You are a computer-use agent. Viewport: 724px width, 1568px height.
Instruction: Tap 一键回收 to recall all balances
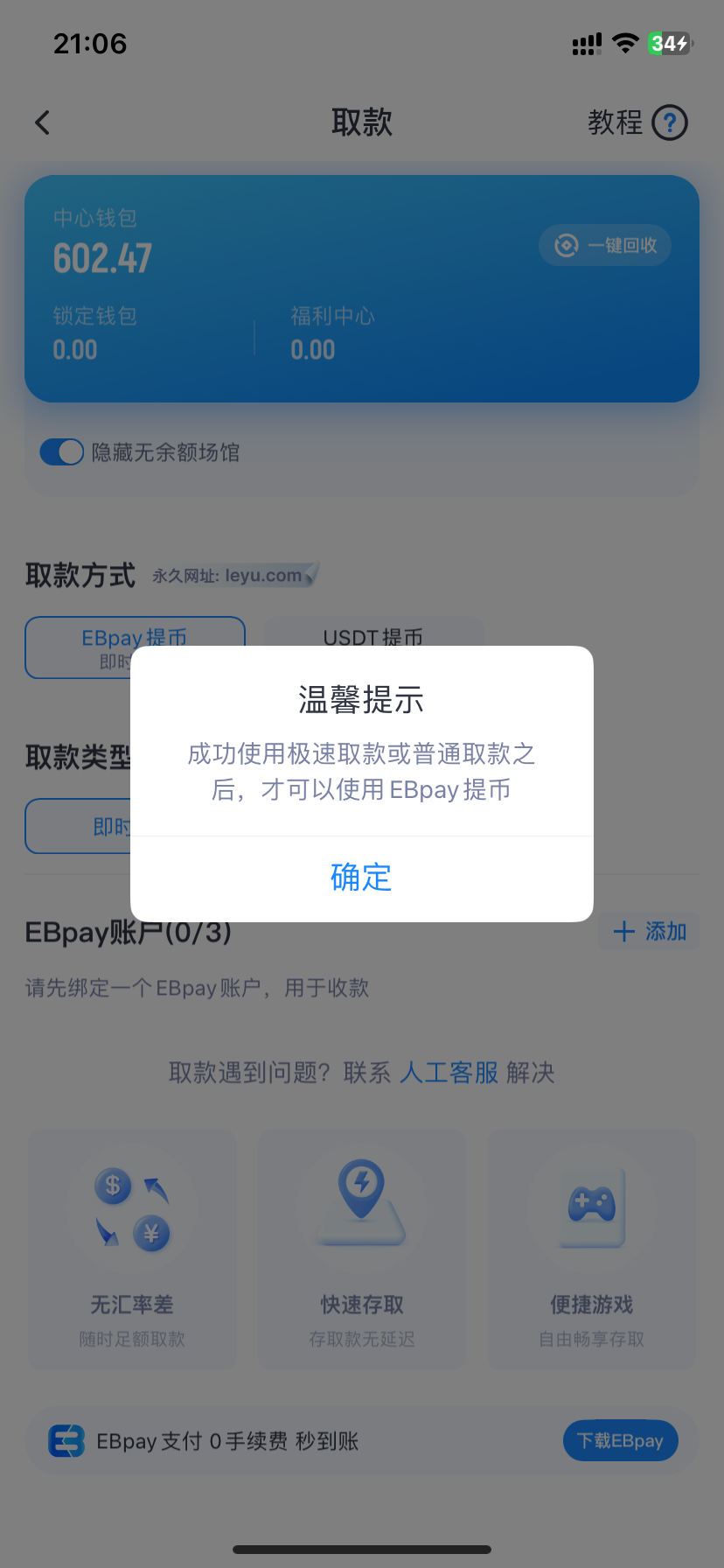tap(605, 246)
